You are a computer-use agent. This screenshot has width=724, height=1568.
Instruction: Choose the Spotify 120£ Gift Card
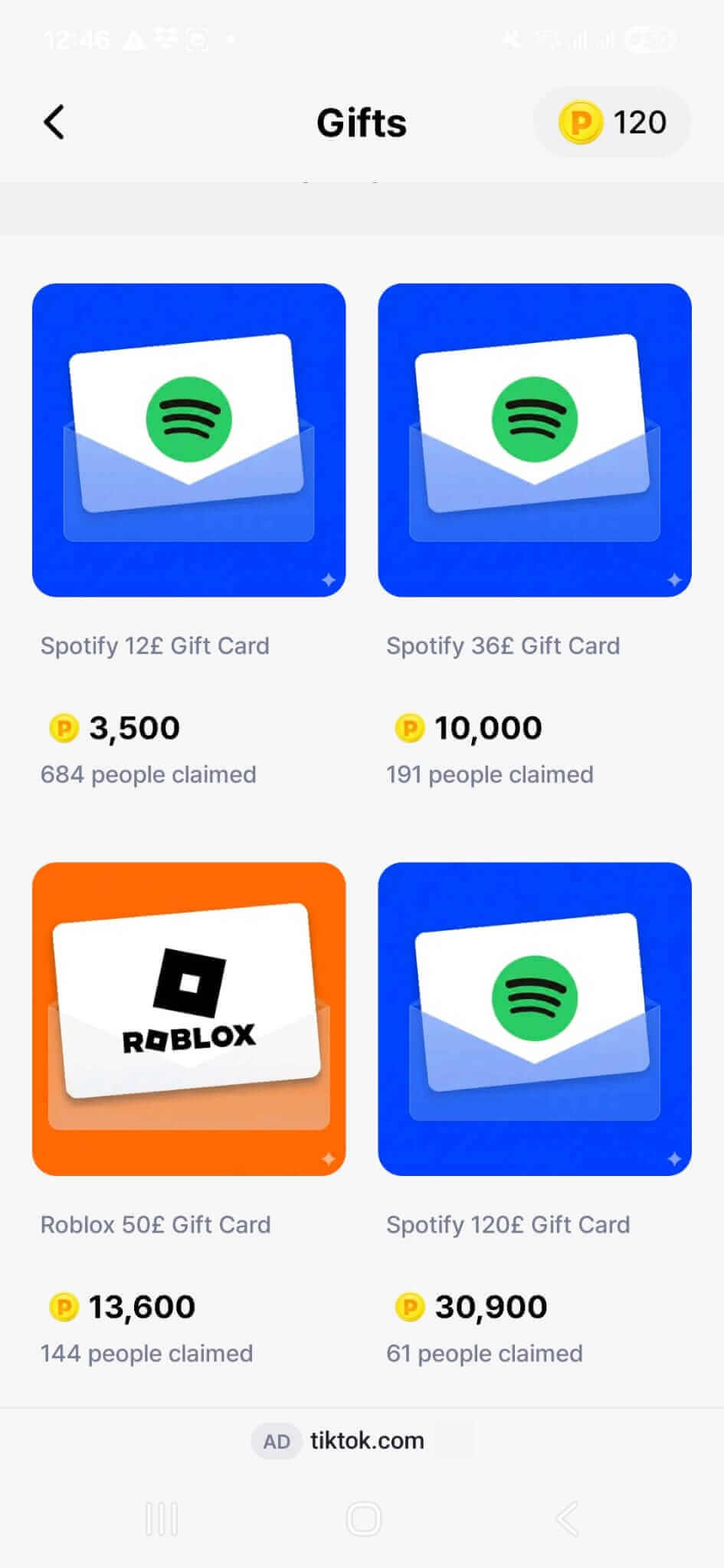coord(534,1019)
